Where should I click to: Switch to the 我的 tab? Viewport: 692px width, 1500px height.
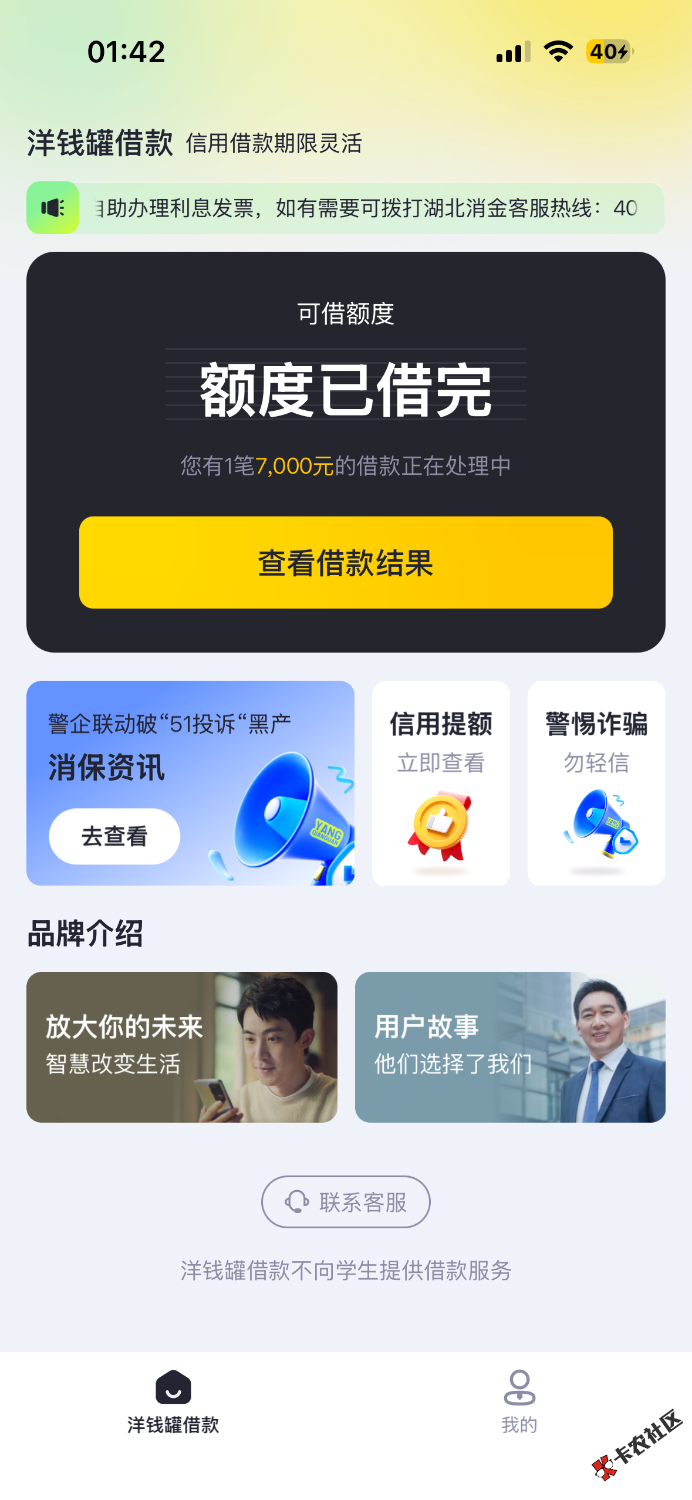[519, 1402]
